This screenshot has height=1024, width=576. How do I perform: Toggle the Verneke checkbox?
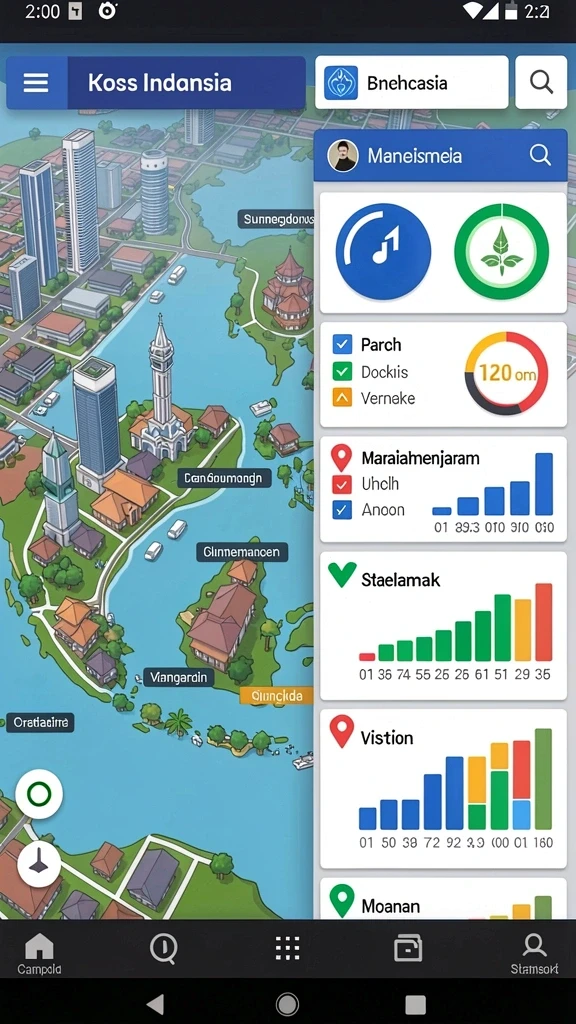(x=342, y=398)
